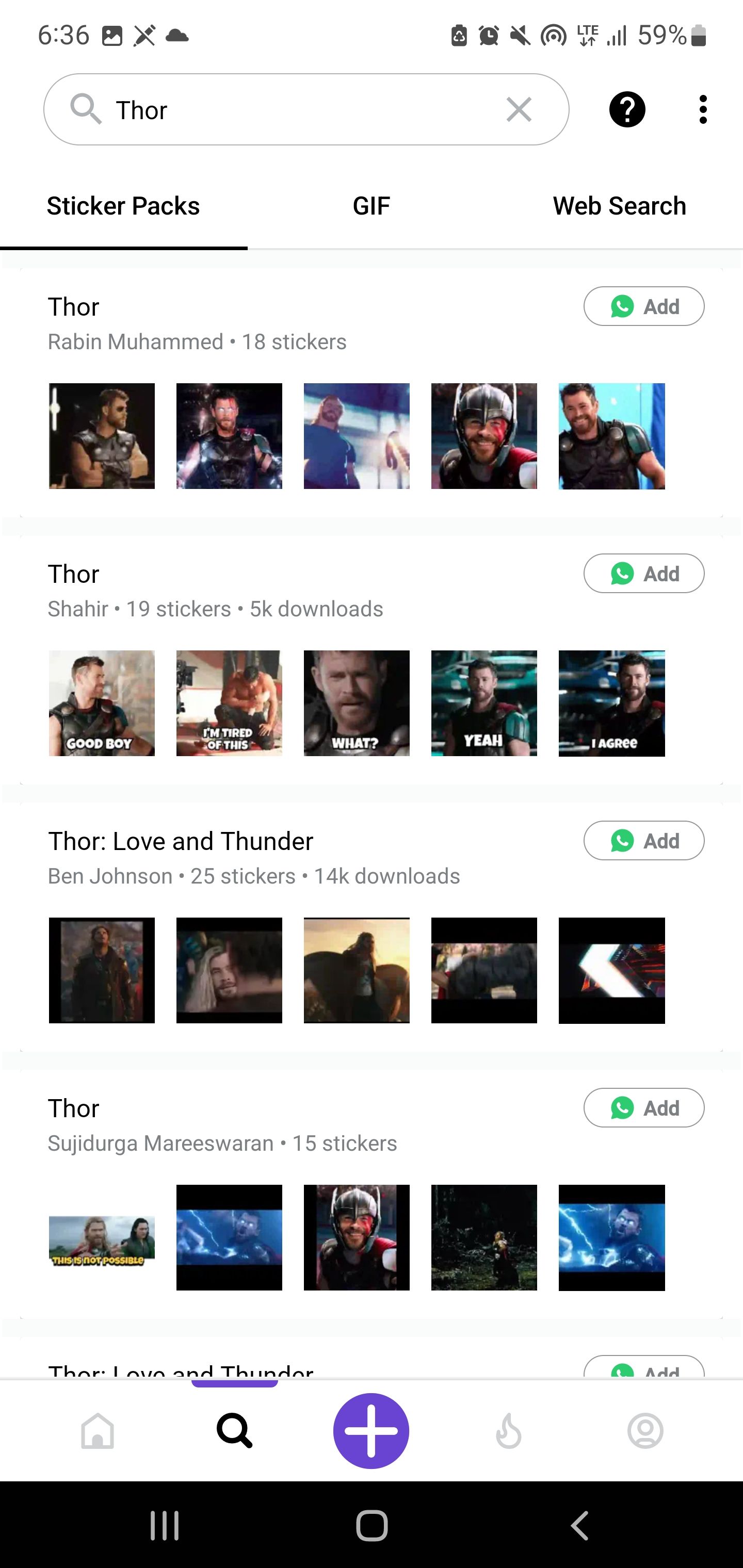Open the I'M TIRED OF THIS sticker

click(x=229, y=703)
